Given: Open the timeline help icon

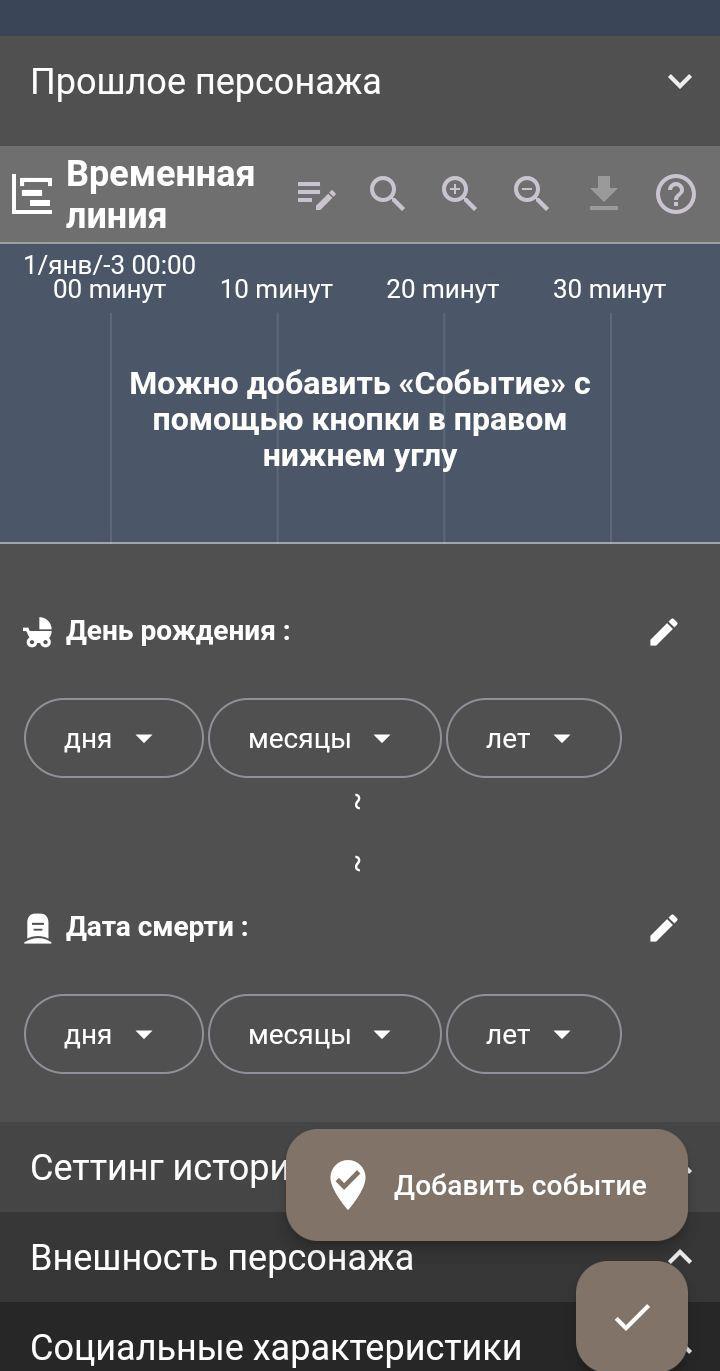Looking at the screenshot, I should pos(675,194).
